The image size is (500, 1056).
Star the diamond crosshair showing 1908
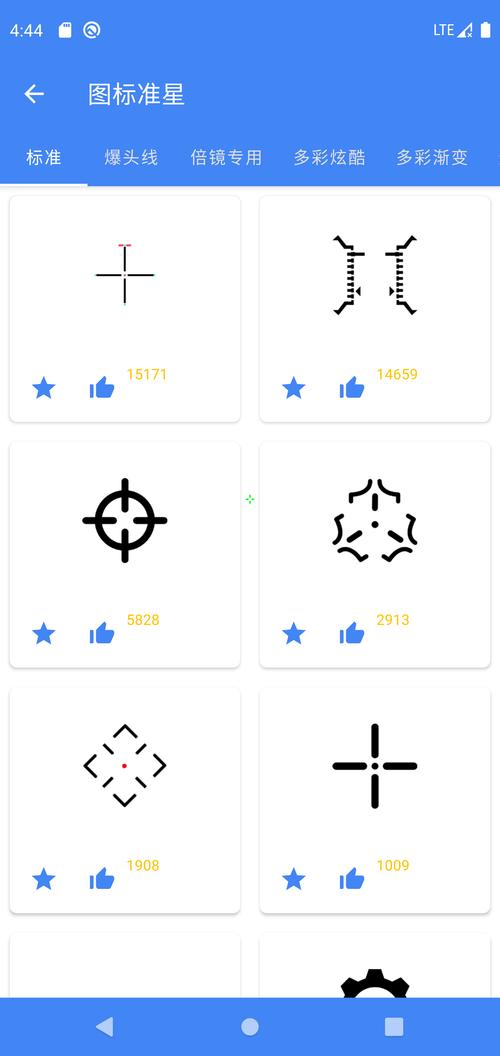click(x=44, y=880)
